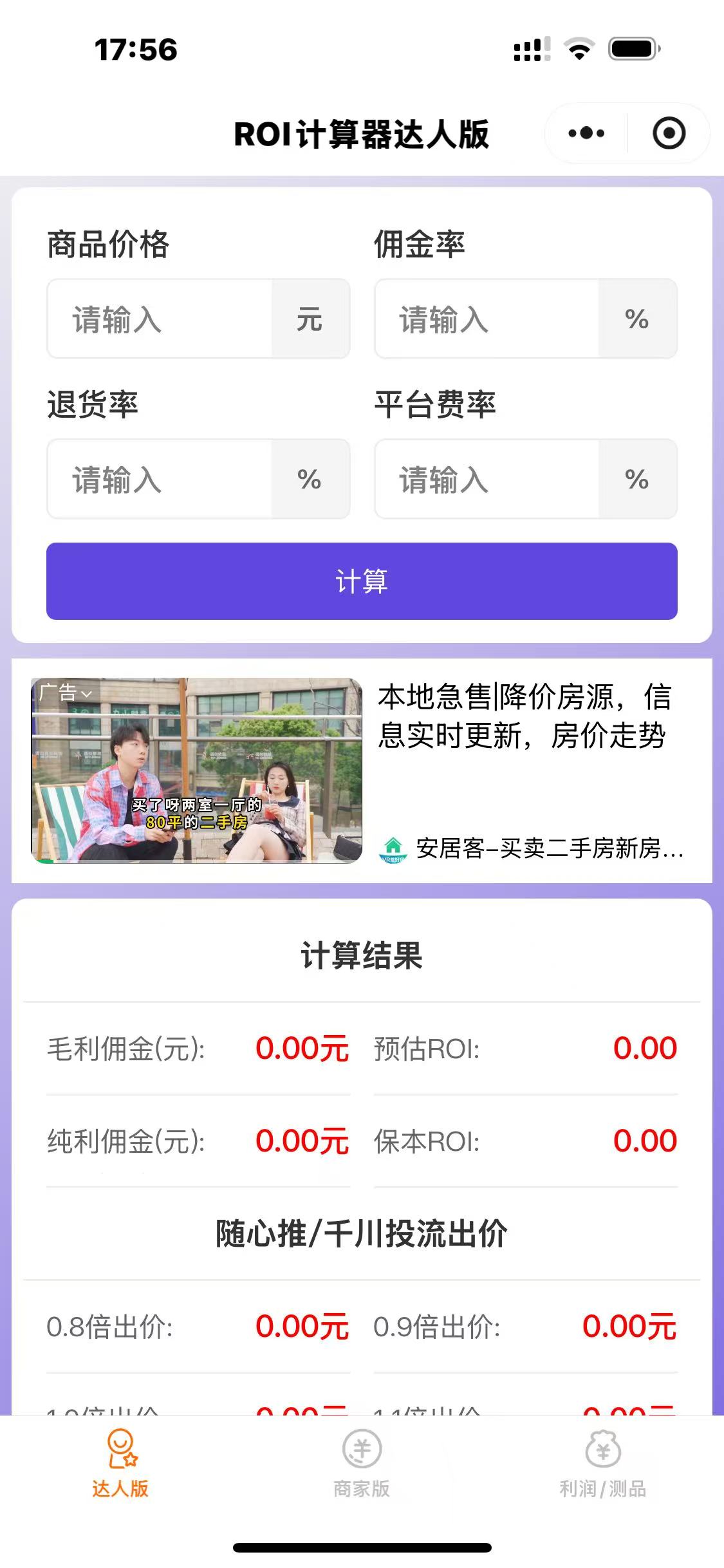Open the ad feedback chevron
The height and width of the screenshot is (1568, 724).
87,693
